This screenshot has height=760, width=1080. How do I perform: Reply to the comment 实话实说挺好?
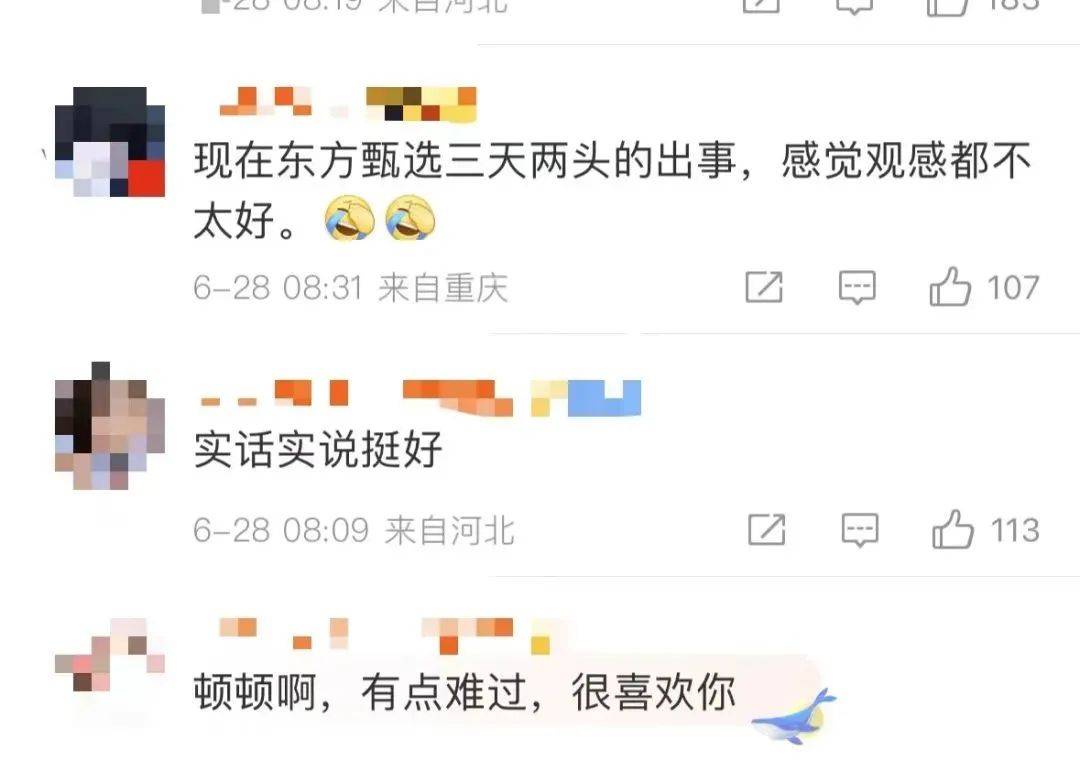tap(860, 530)
